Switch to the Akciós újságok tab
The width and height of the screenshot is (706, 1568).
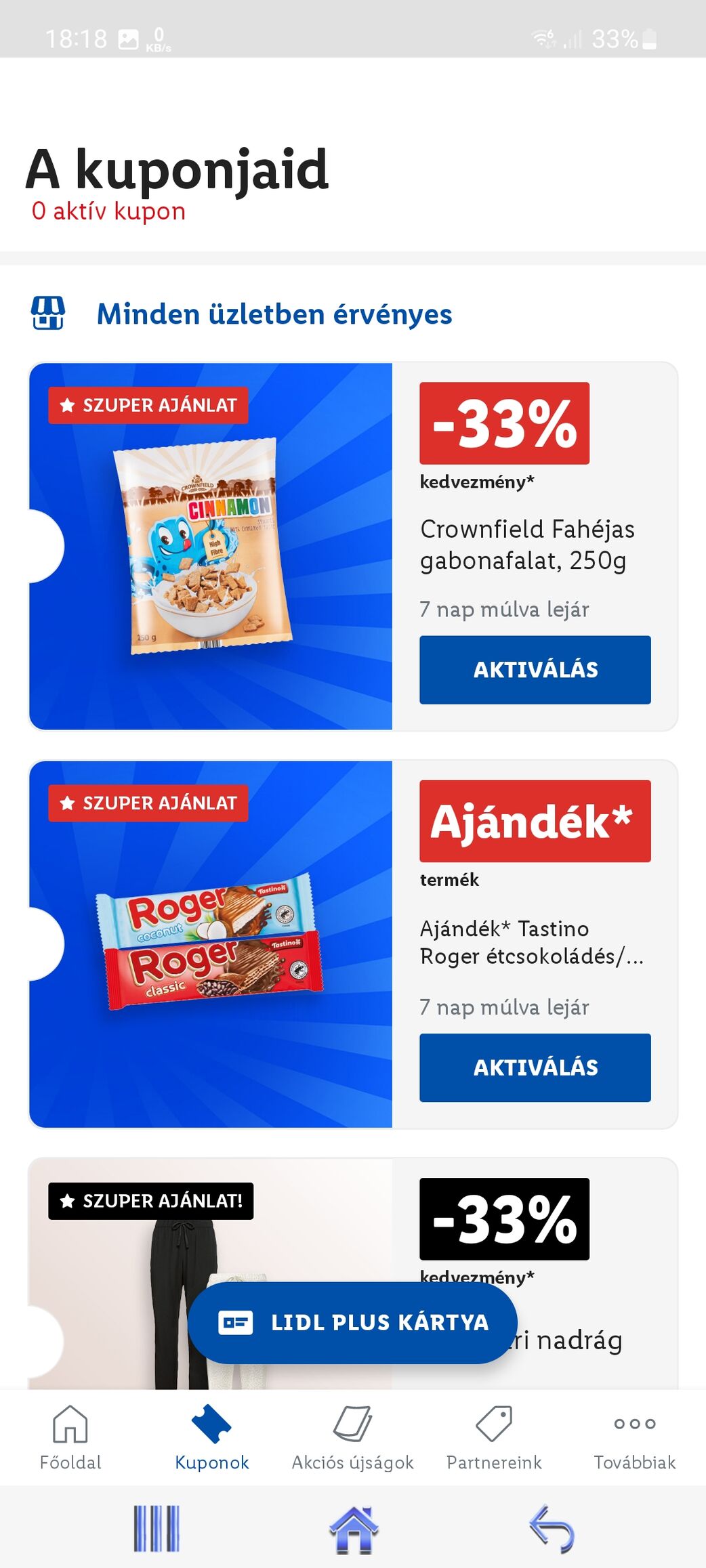click(352, 1437)
